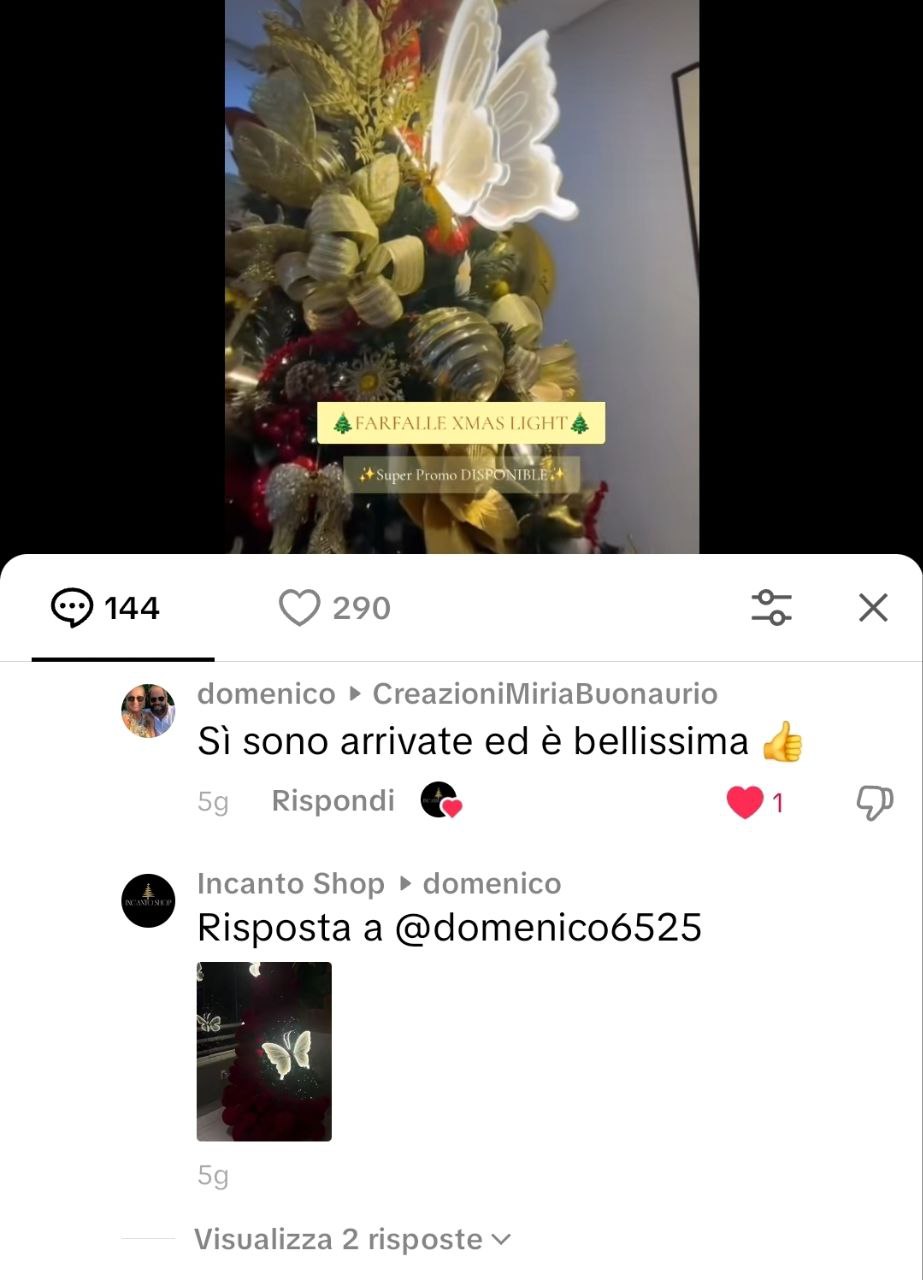Open the comment filter options

[771, 607]
